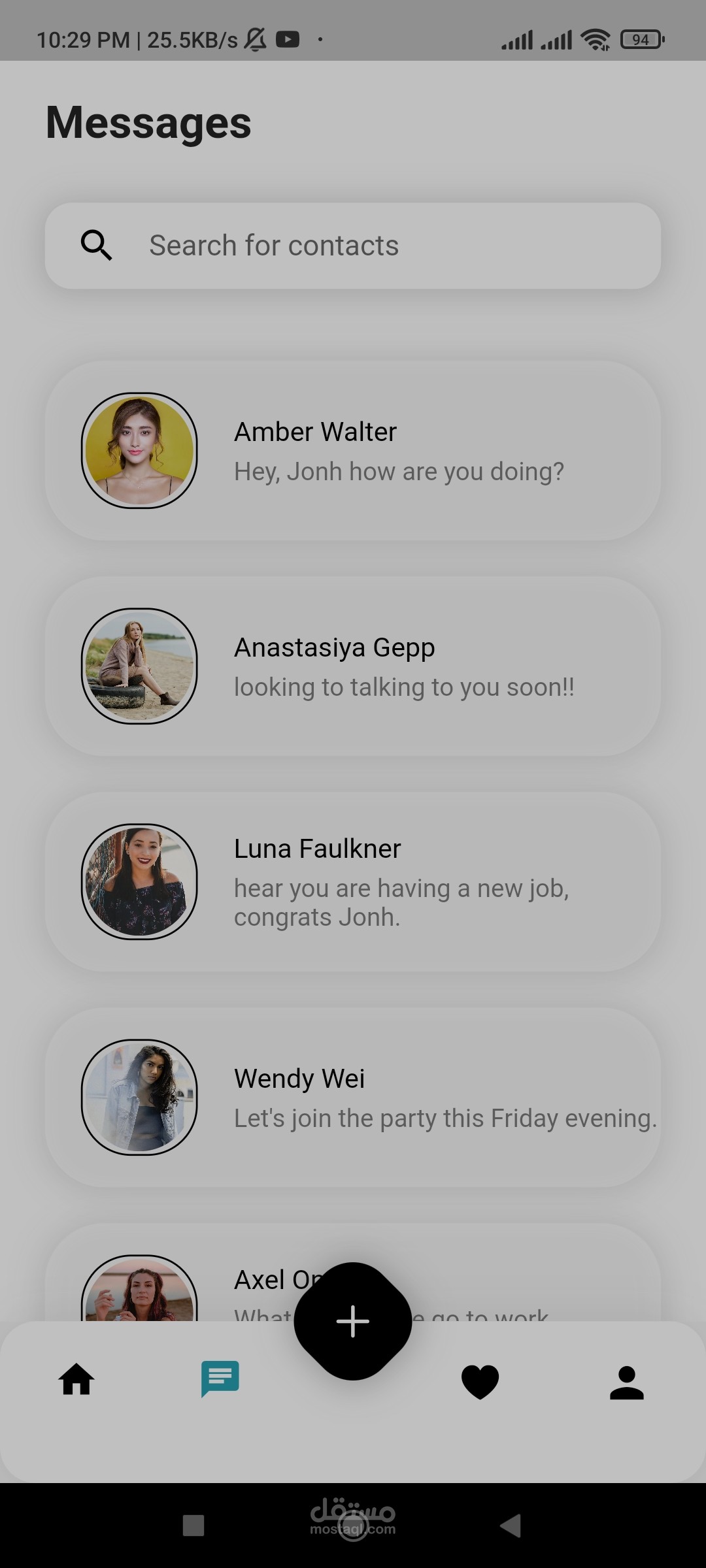Tap the system back button

(511, 1526)
